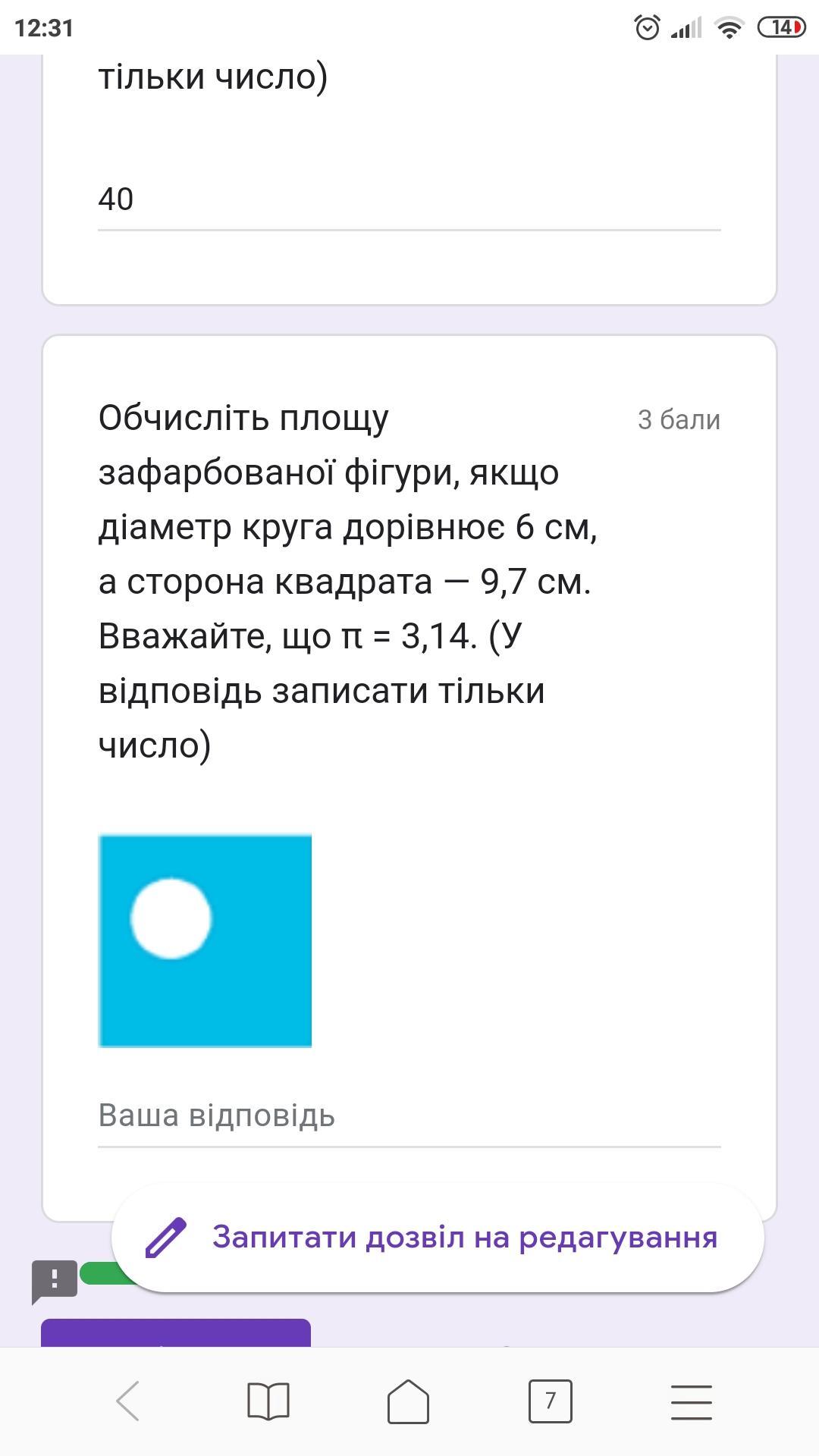Open the report problem exclamation icon
The image size is (819, 1456).
coord(54,1281)
